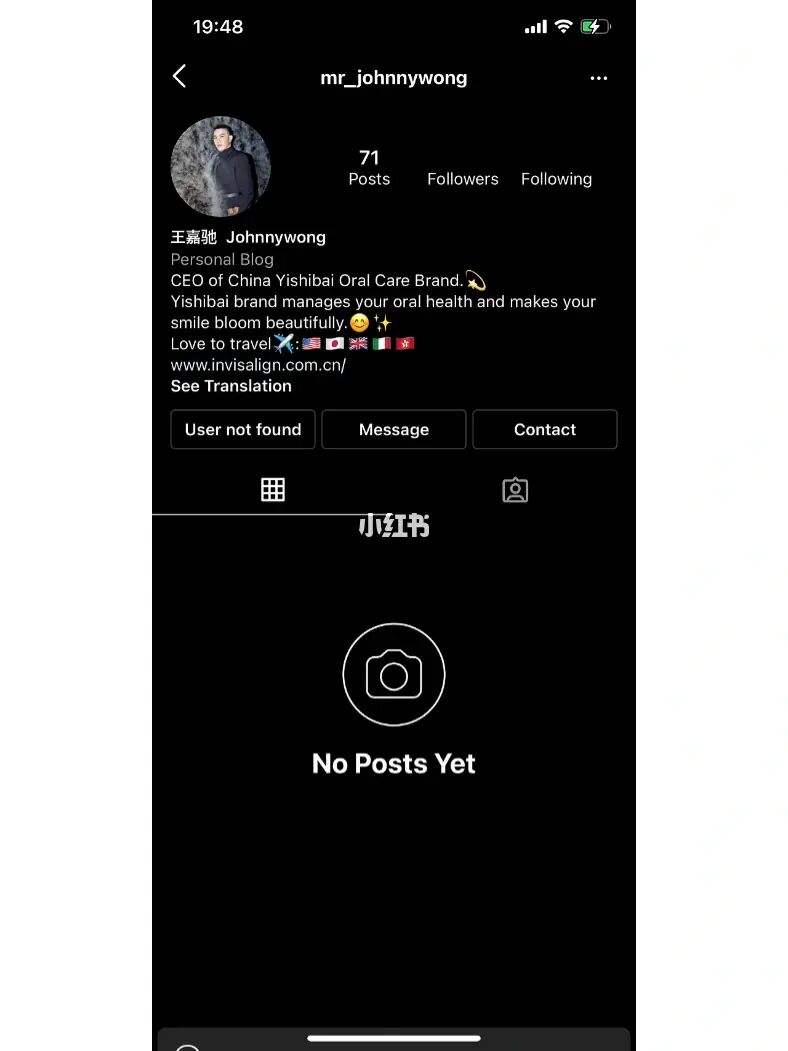The height and width of the screenshot is (1051, 788).
Task: Open the three-dot overflow menu
Action: pyautogui.click(x=598, y=78)
